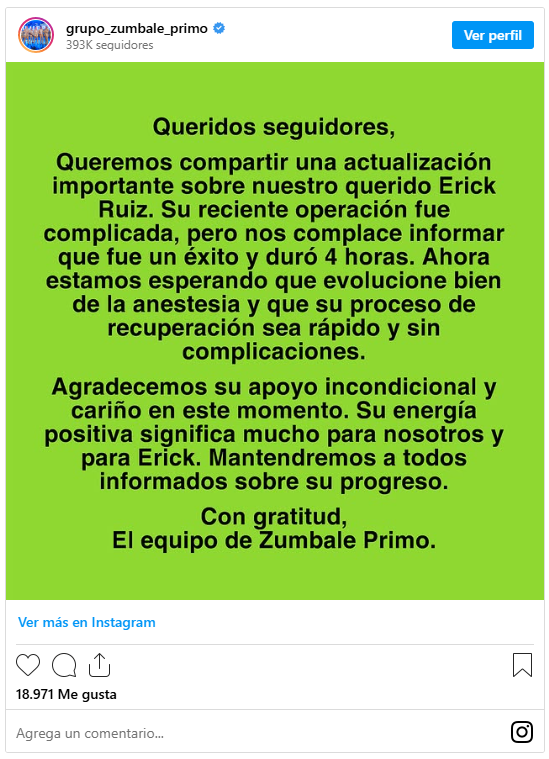Open comments with the speech bubble icon
This screenshot has width=549, height=759.
pos(64,665)
